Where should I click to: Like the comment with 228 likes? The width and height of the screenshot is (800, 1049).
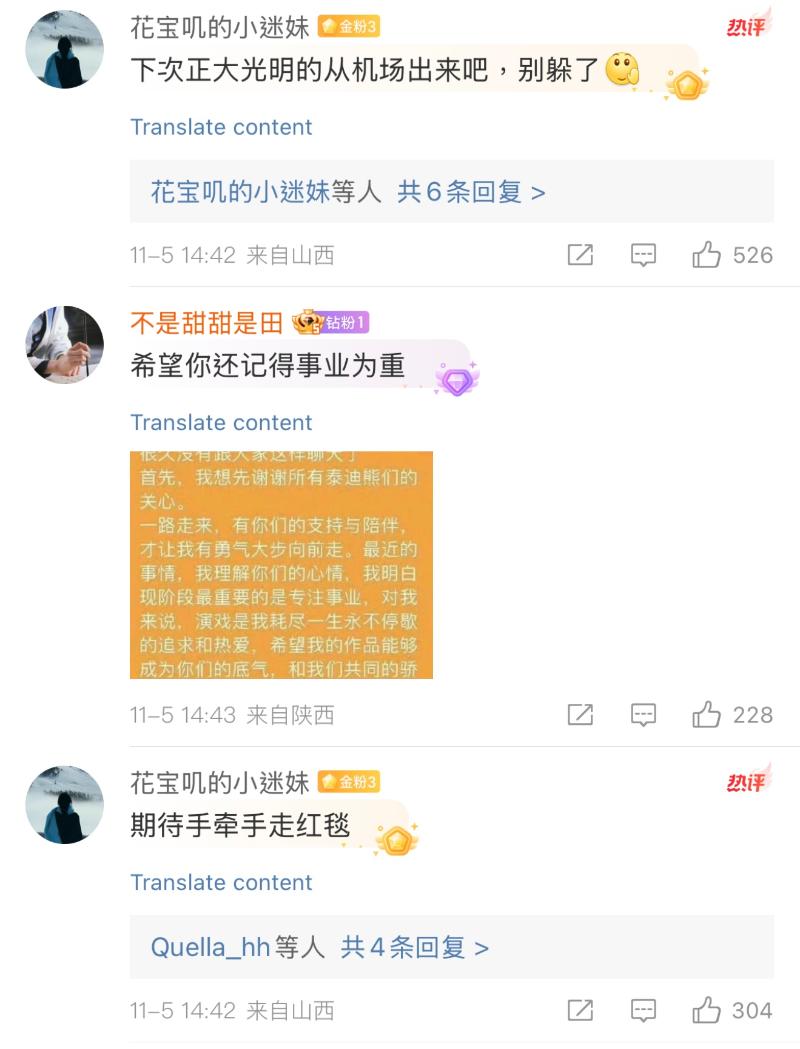coord(706,715)
